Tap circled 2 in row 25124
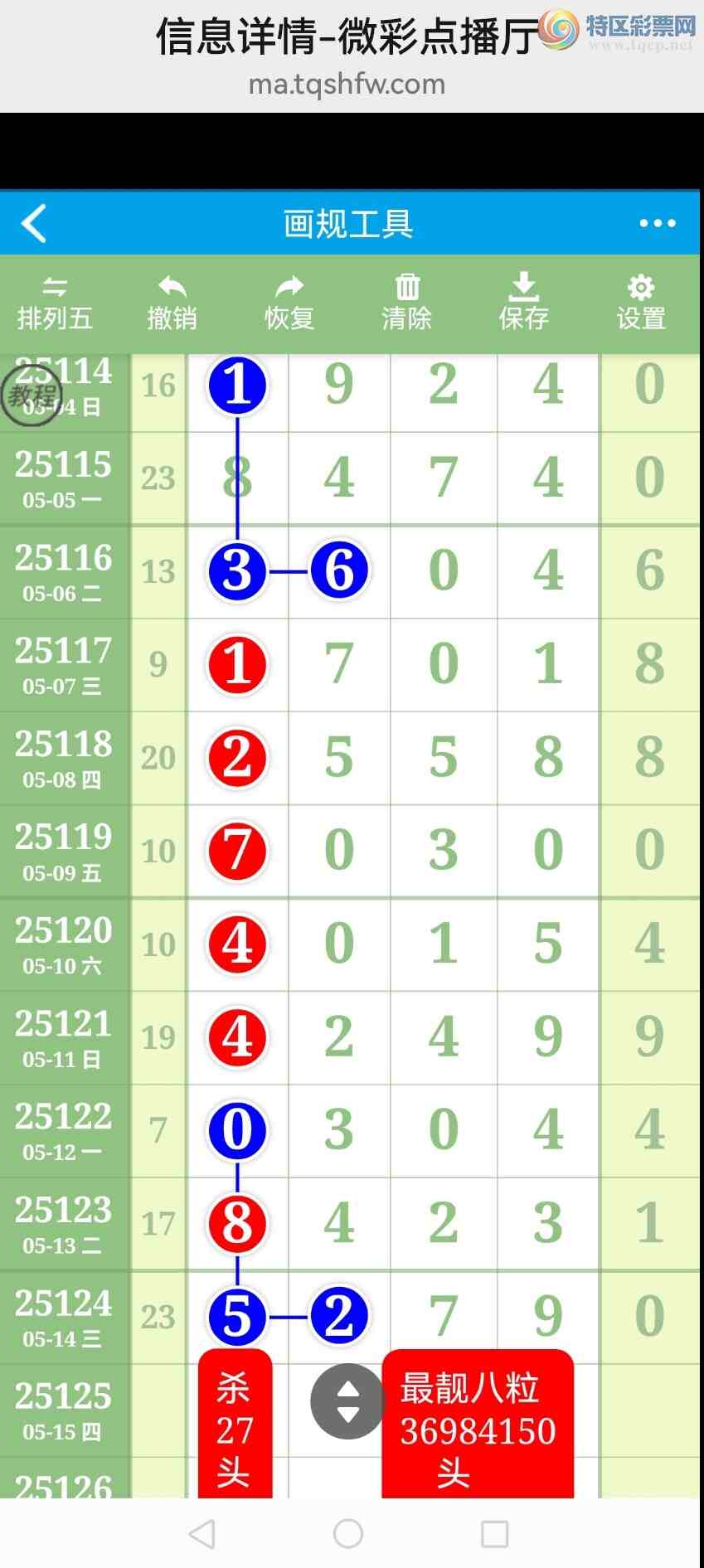This screenshot has width=704, height=1568. (339, 1316)
